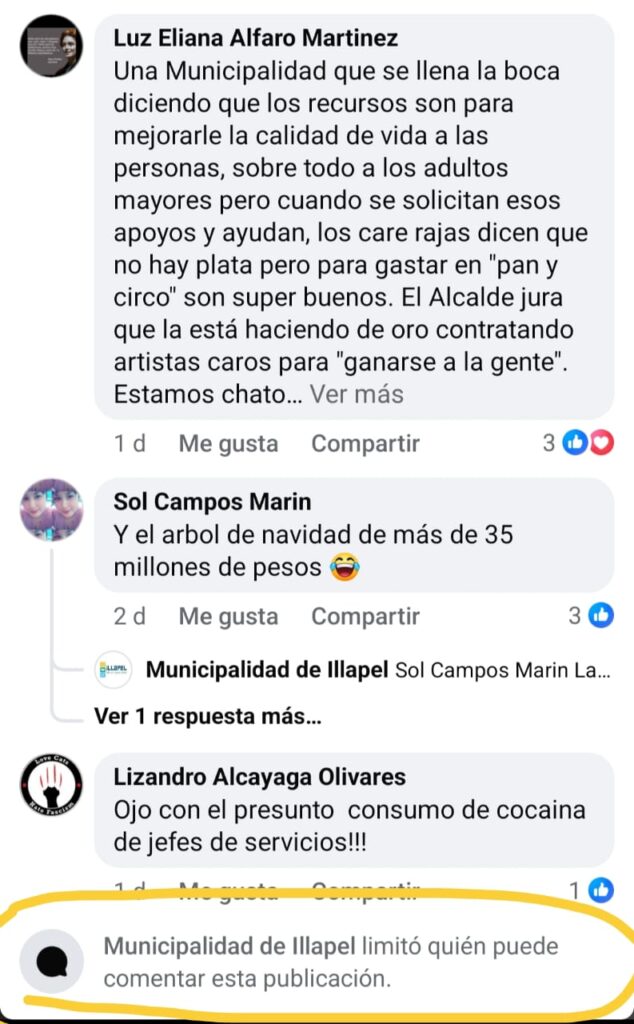The image size is (634, 1024).
Task: Open Lizandro Alcayaga Olivares's profile
Action: (259, 776)
